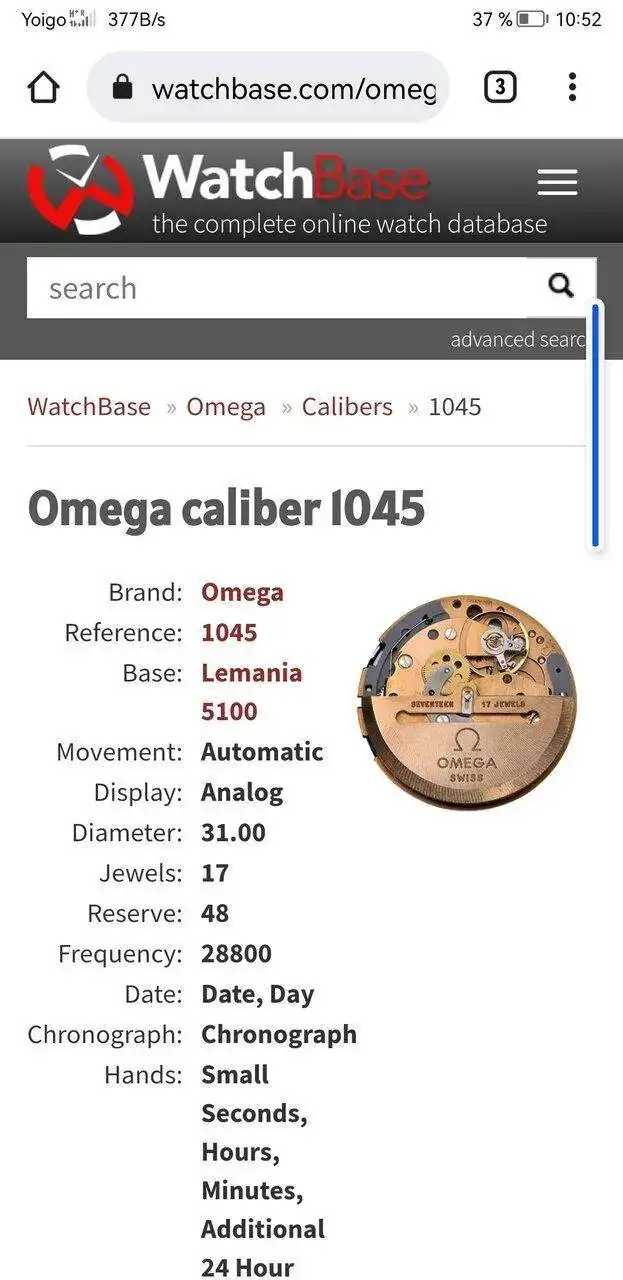Image resolution: width=623 pixels, height=1280 pixels.
Task: Open the Lemania 5100 base link
Action: coord(251,692)
